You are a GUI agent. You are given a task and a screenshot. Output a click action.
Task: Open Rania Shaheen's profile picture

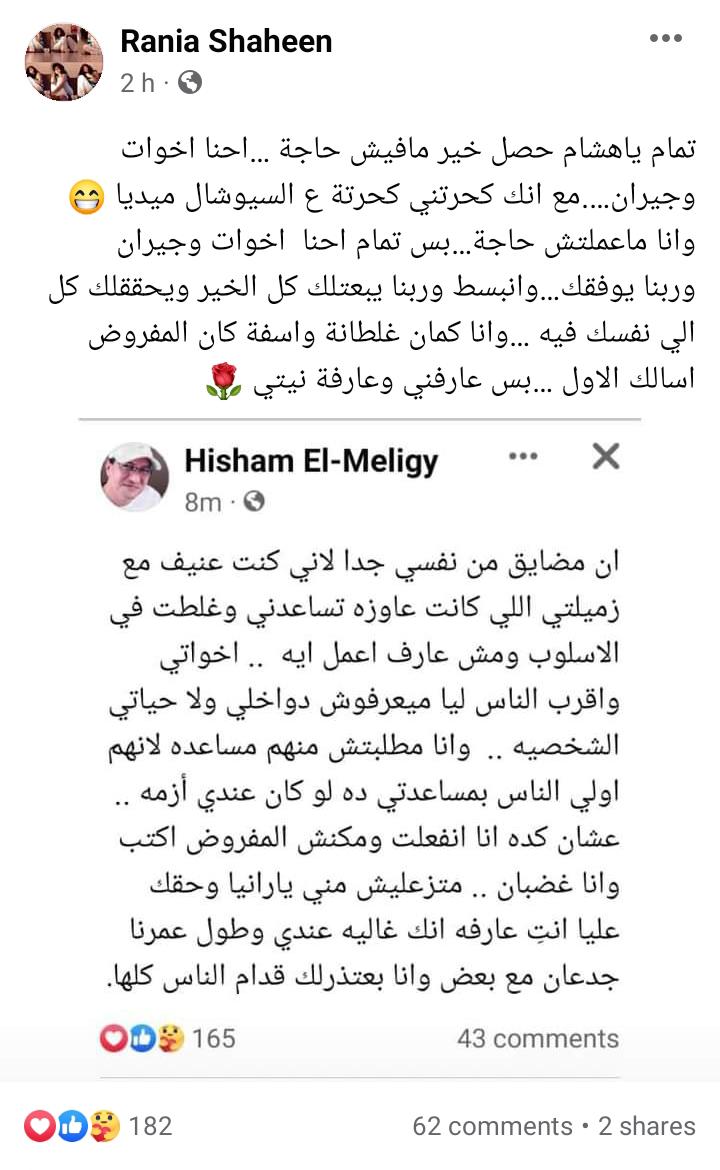(x=64, y=62)
